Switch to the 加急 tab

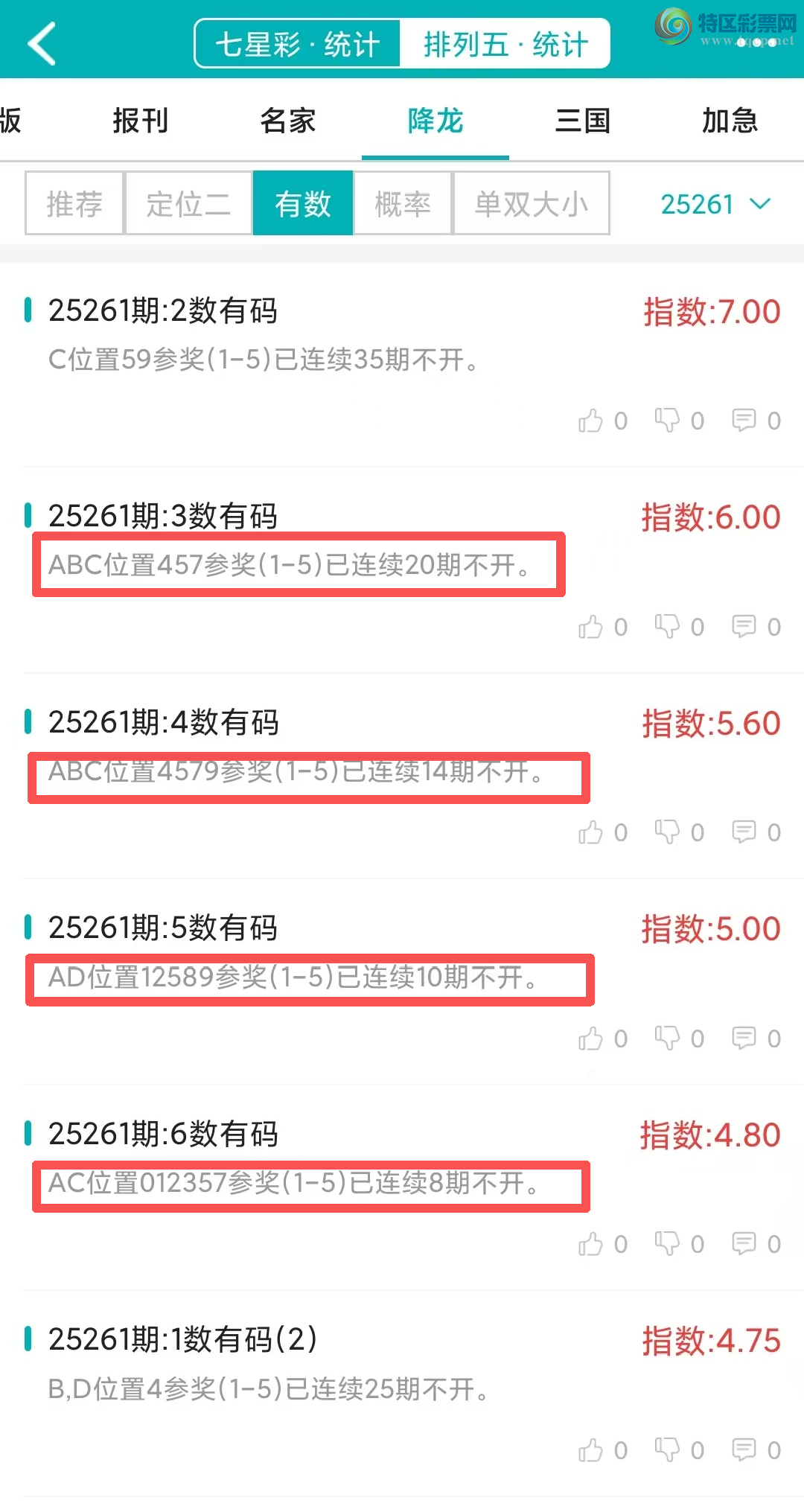[730, 121]
